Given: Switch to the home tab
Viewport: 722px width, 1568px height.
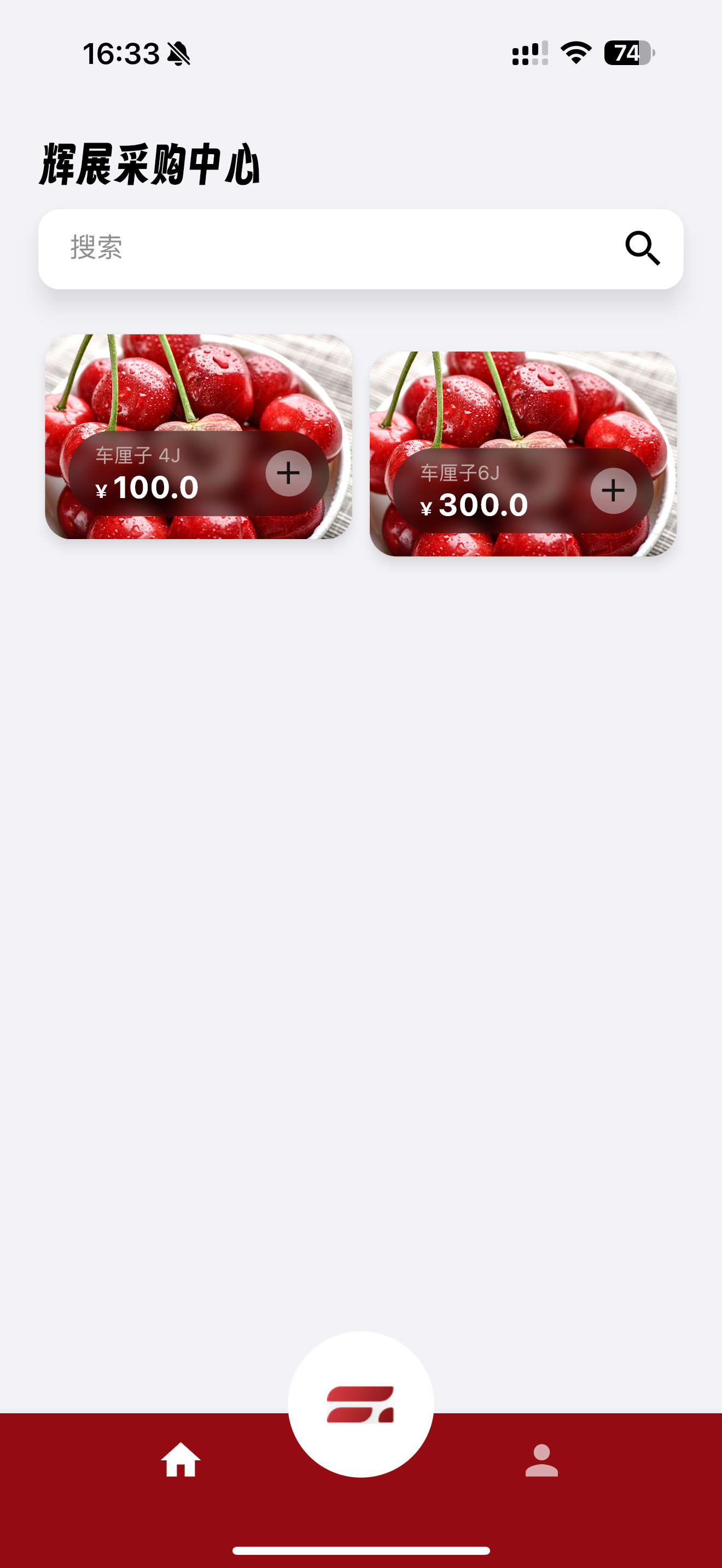Looking at the screenshot, I should click(180, 1460).
